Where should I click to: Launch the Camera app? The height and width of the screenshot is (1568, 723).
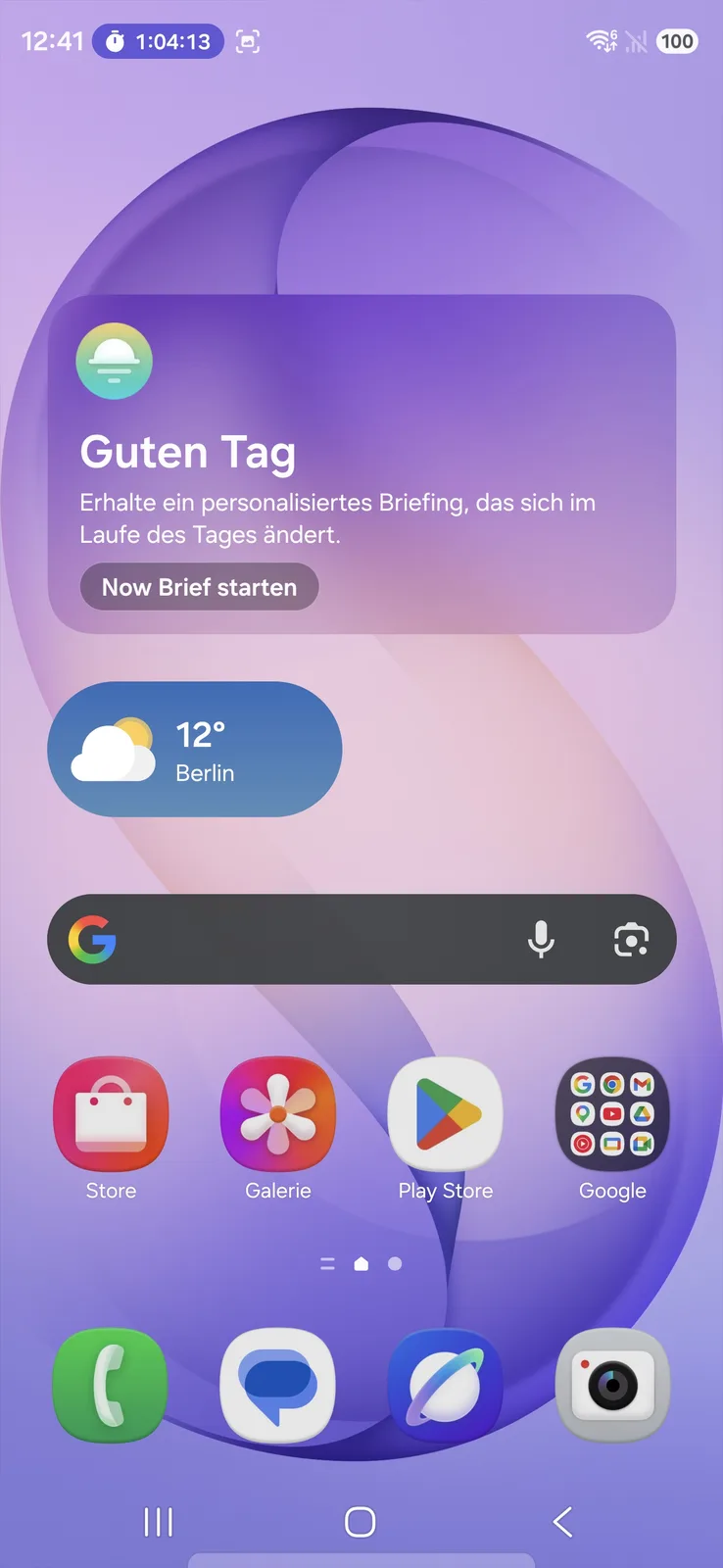coord(612,1385)
